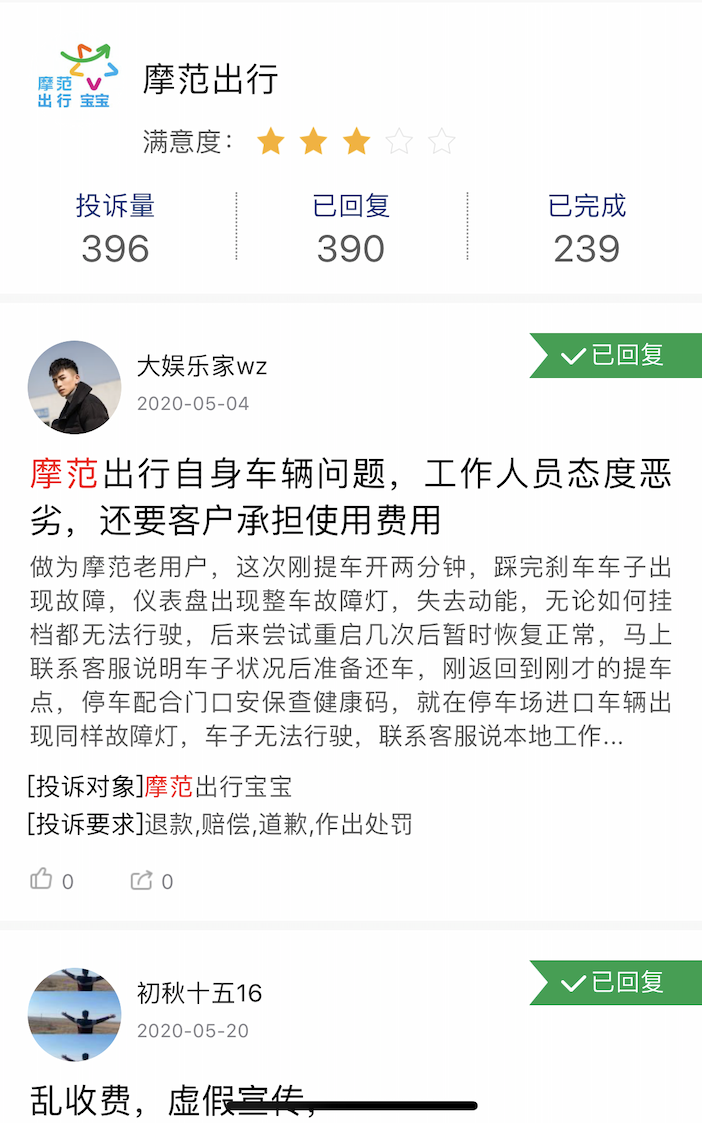
Task: Open 初秋十五16's profile avatar
Action: point(74,1013)
